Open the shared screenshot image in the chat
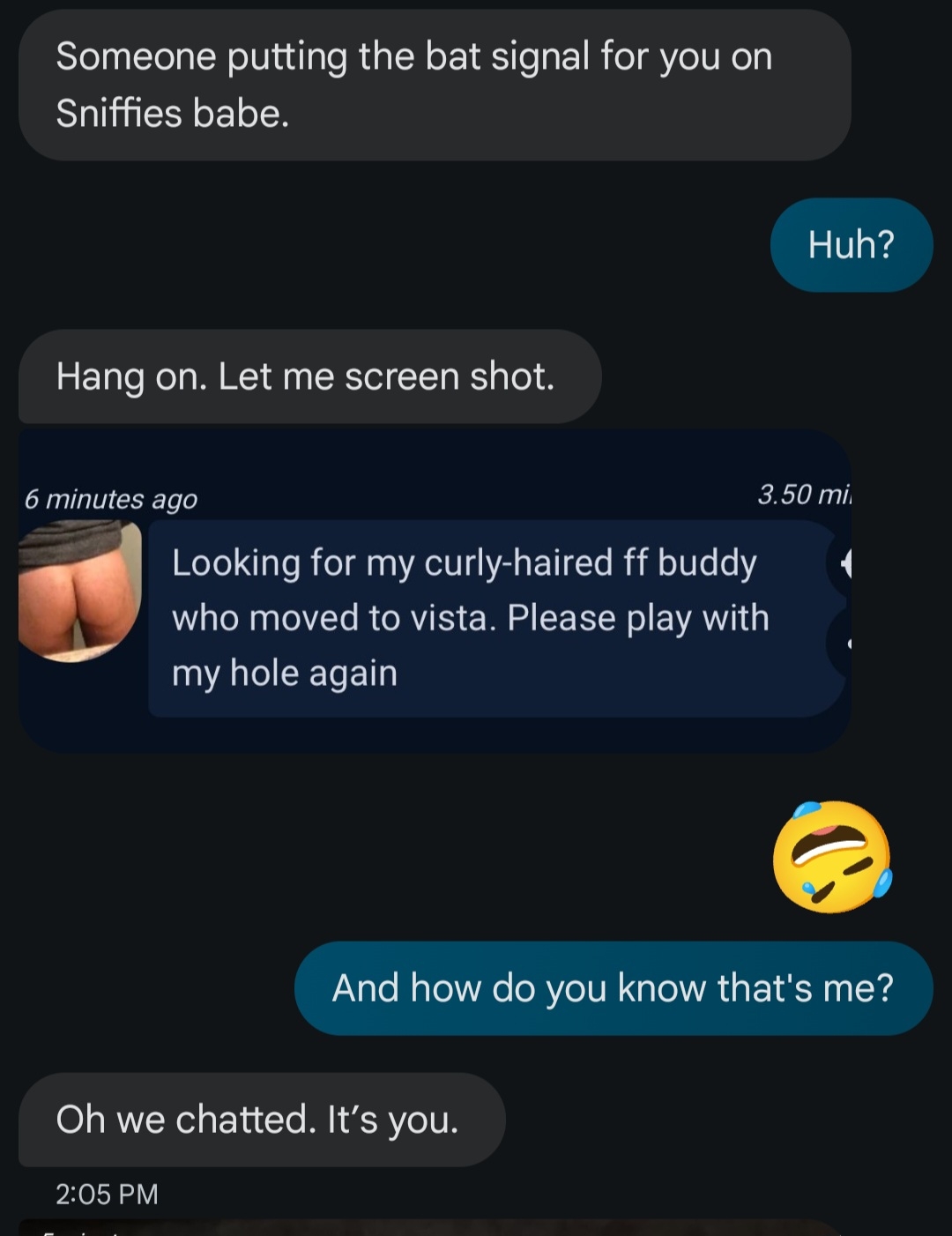The height and width of the screenshot is (1236, 952). (434, 591)
